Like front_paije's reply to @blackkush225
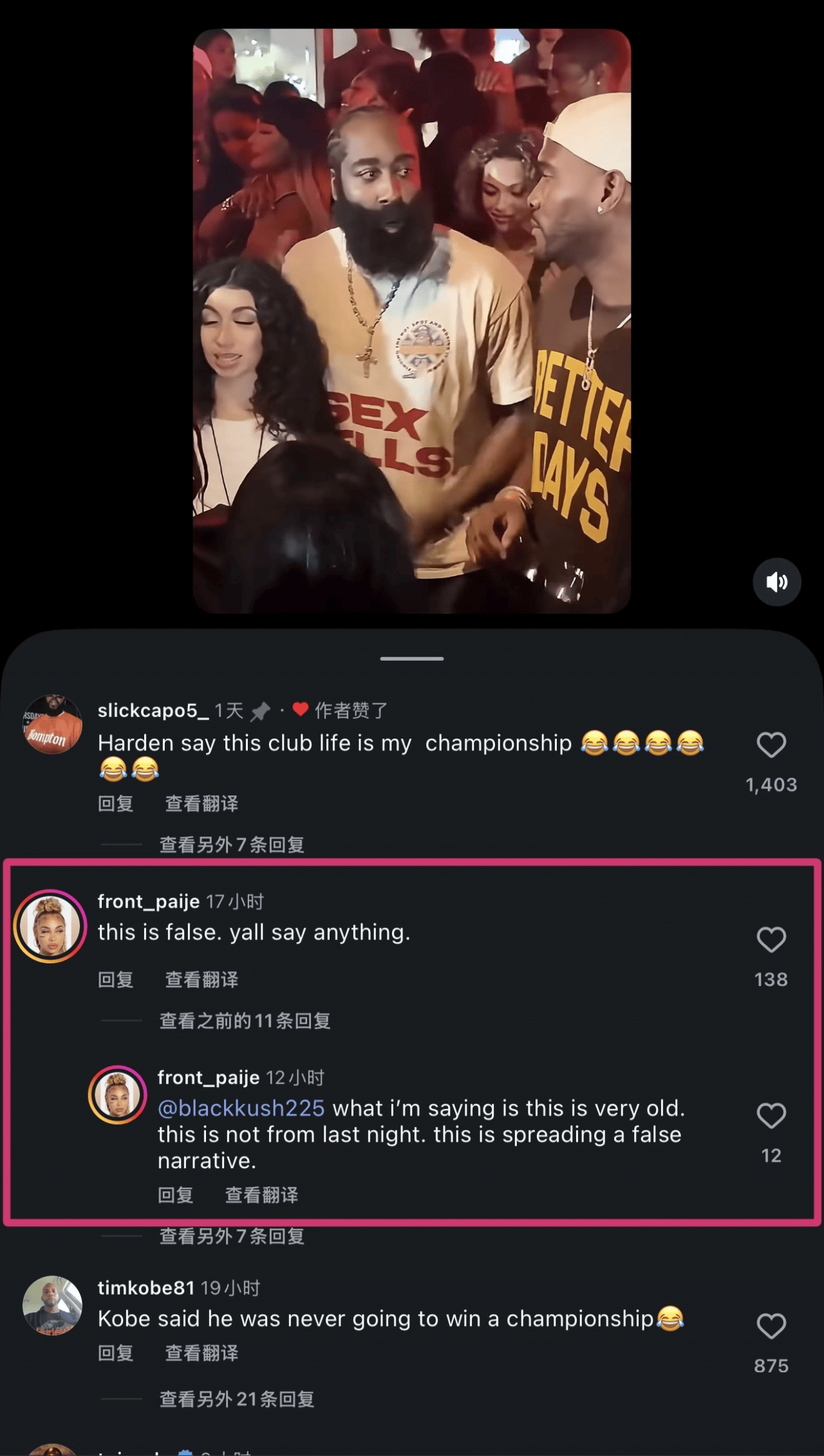Screen dimensions: 824x1456 771,1116
